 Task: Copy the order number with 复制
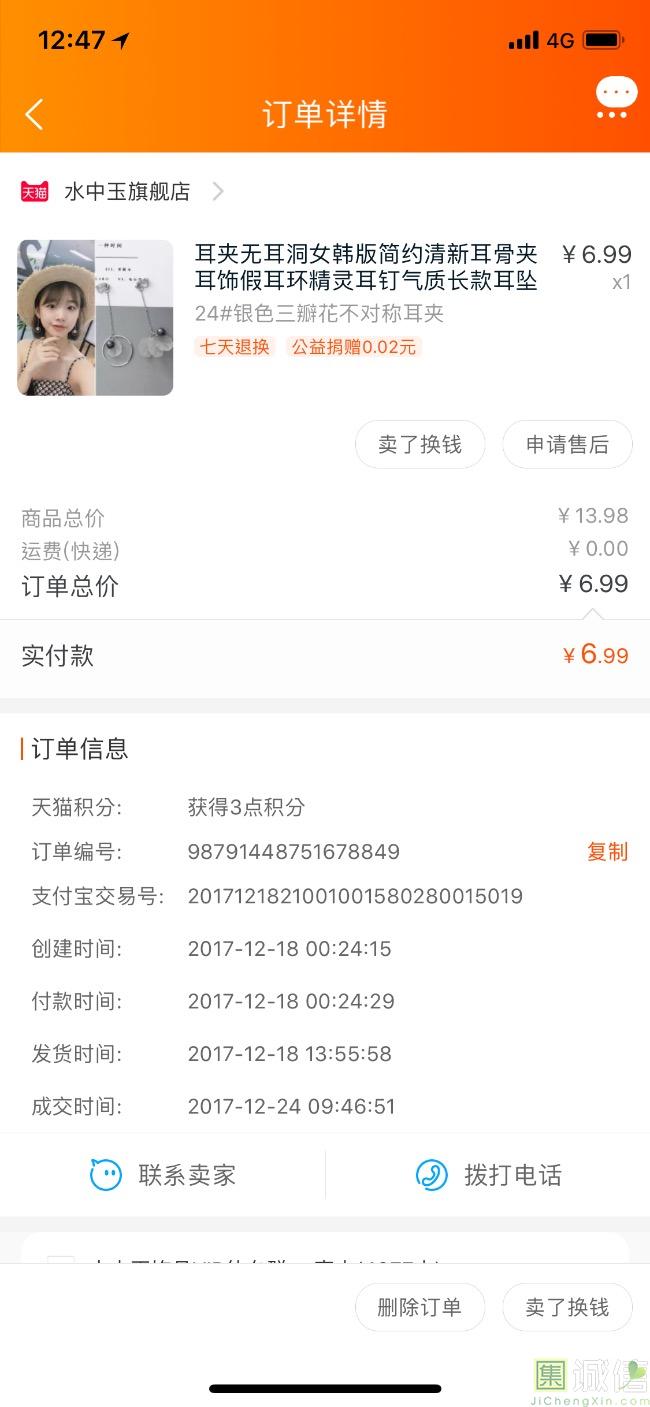(x=607, y=852)
